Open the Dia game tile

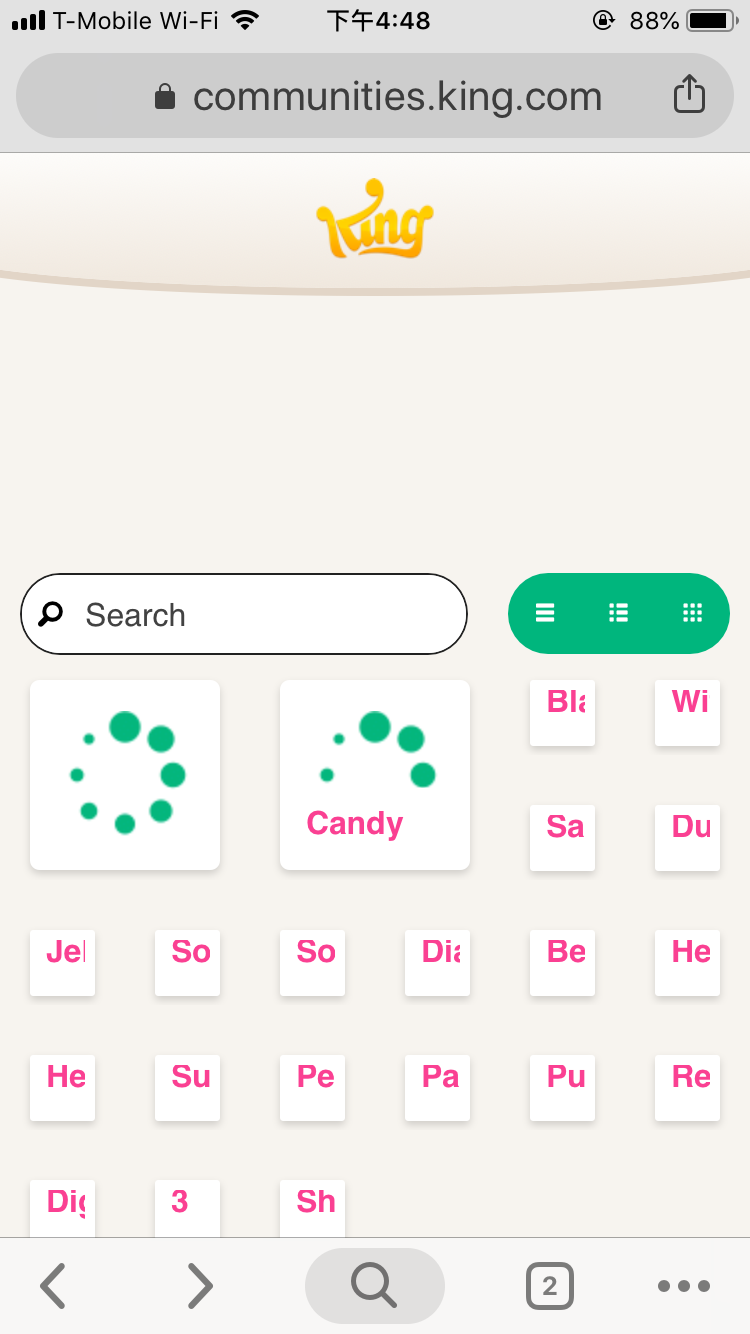click(437, 962)
